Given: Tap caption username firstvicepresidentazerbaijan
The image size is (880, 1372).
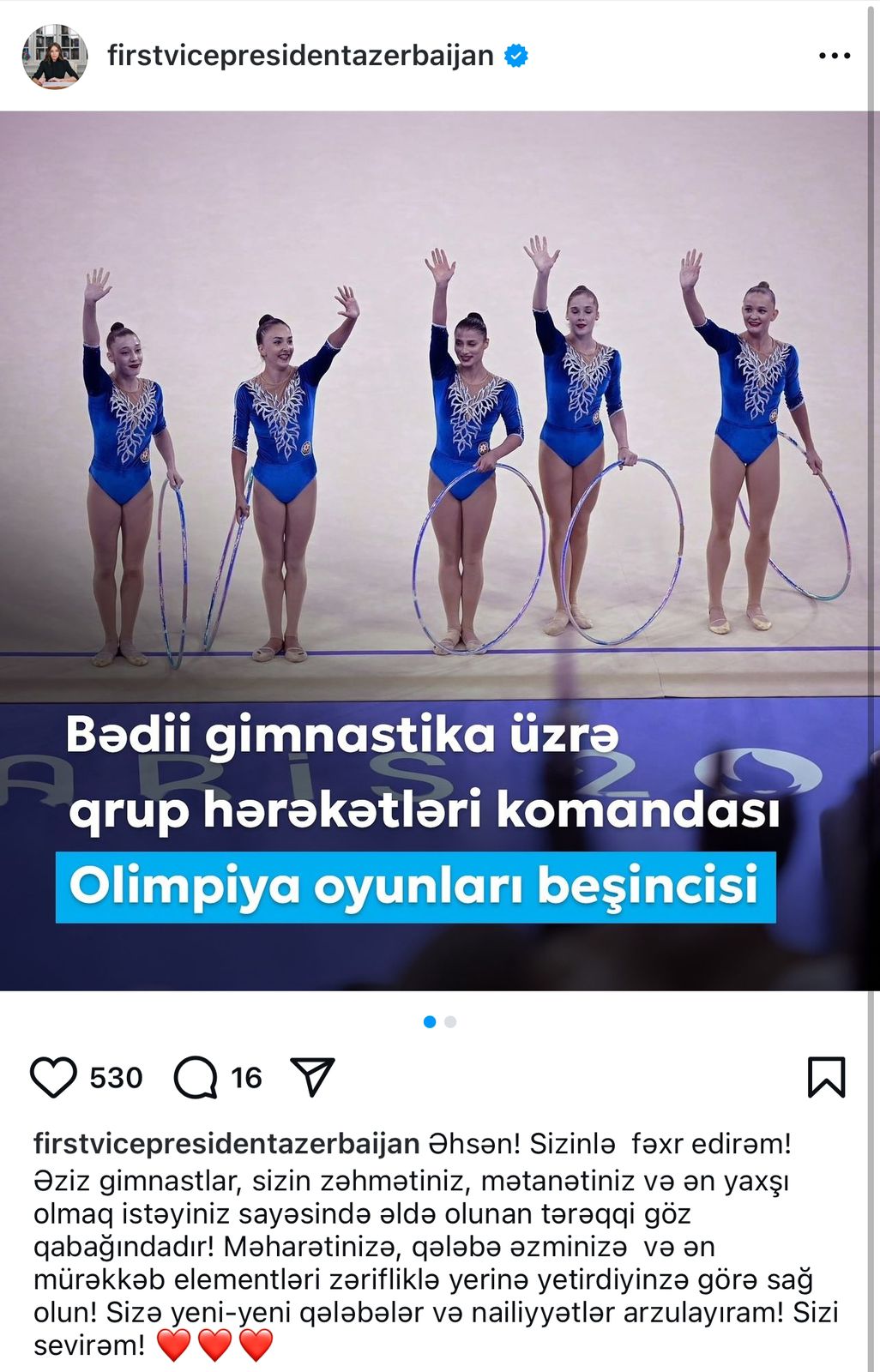Looking at the screenshot, I should (226, 1144).
